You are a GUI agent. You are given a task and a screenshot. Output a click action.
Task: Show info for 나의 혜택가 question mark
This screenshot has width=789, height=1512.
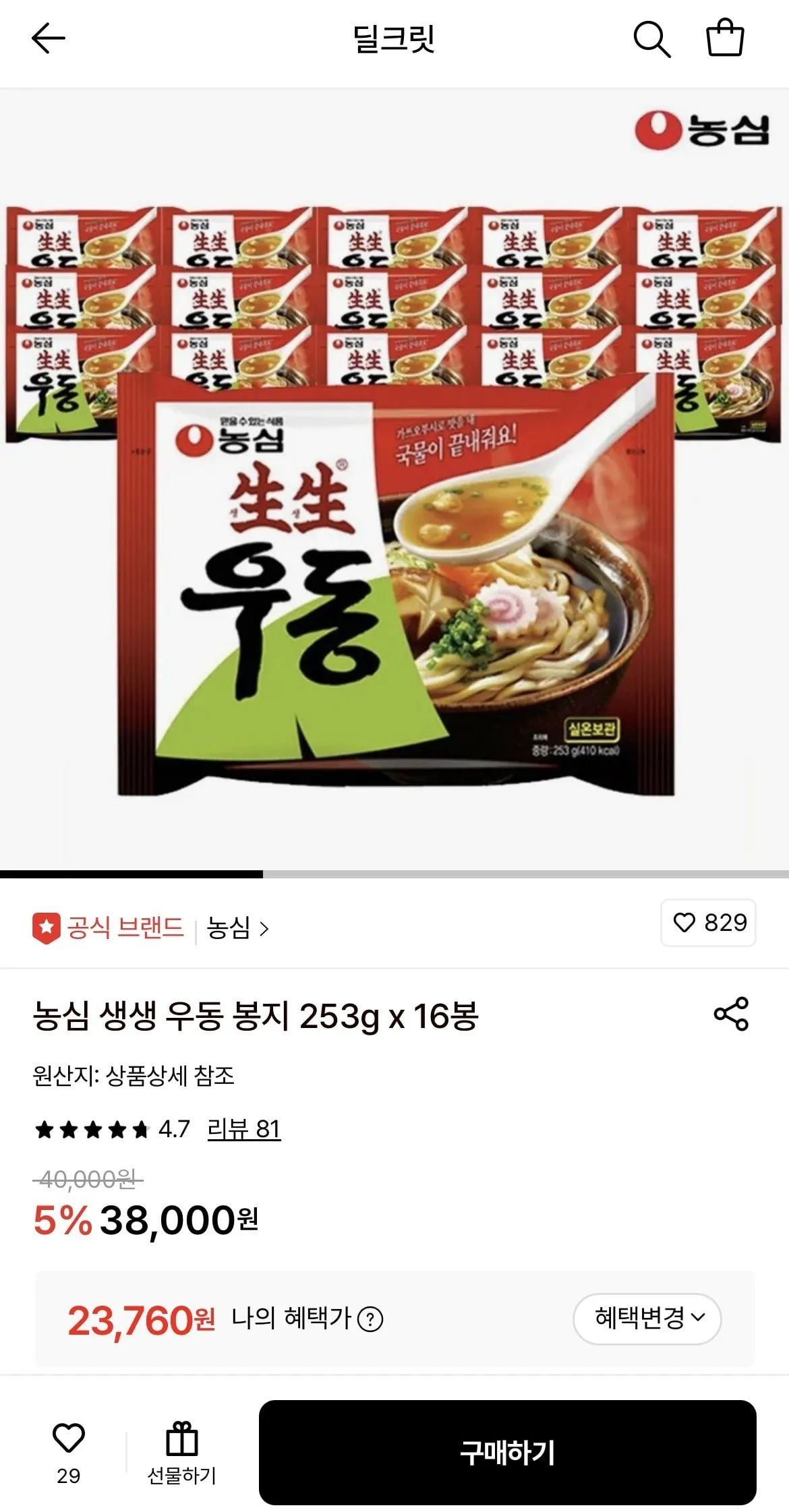(370, 1319)
